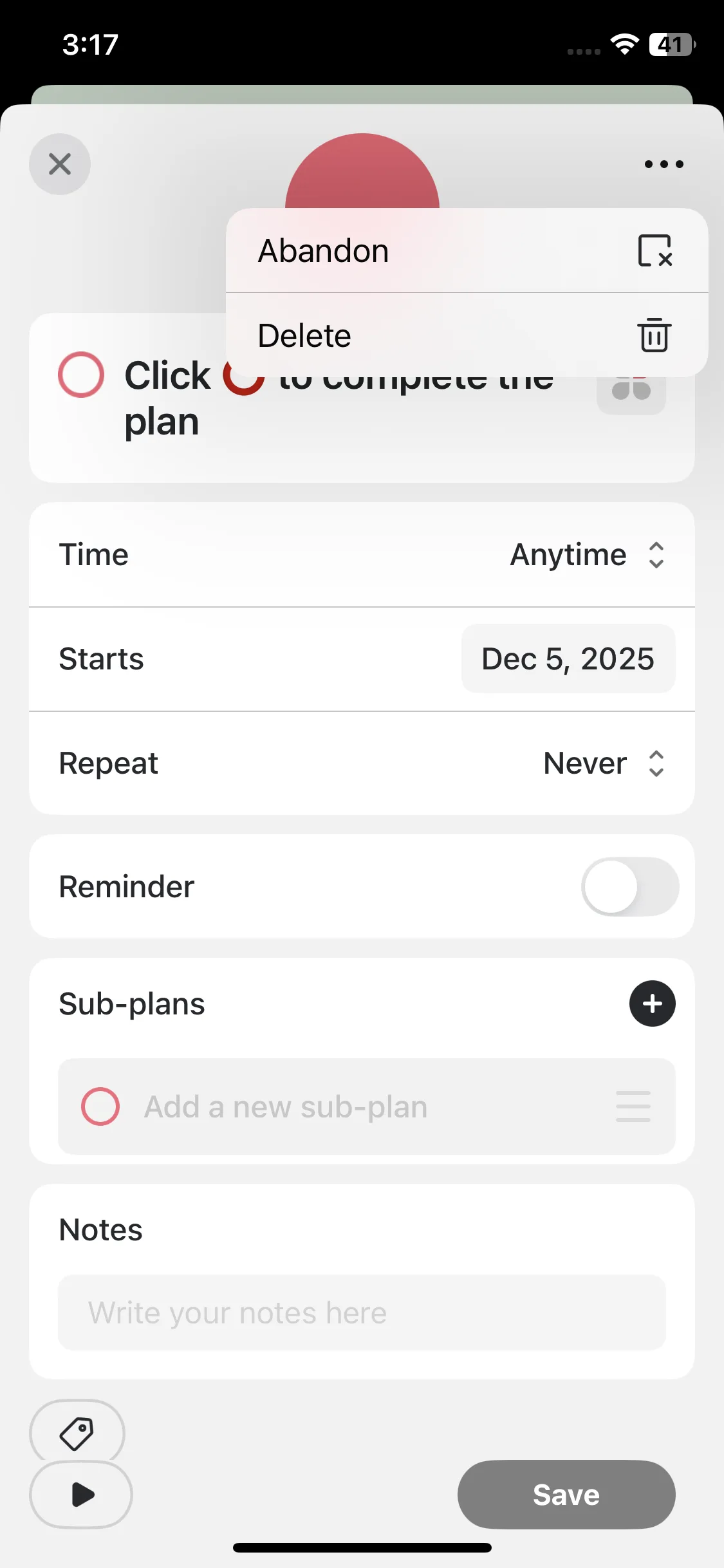The image size is (724, 1568).
Task: Change the start date Dec 5, 2025
Action: pyautogui.click(x=568, y=658)
